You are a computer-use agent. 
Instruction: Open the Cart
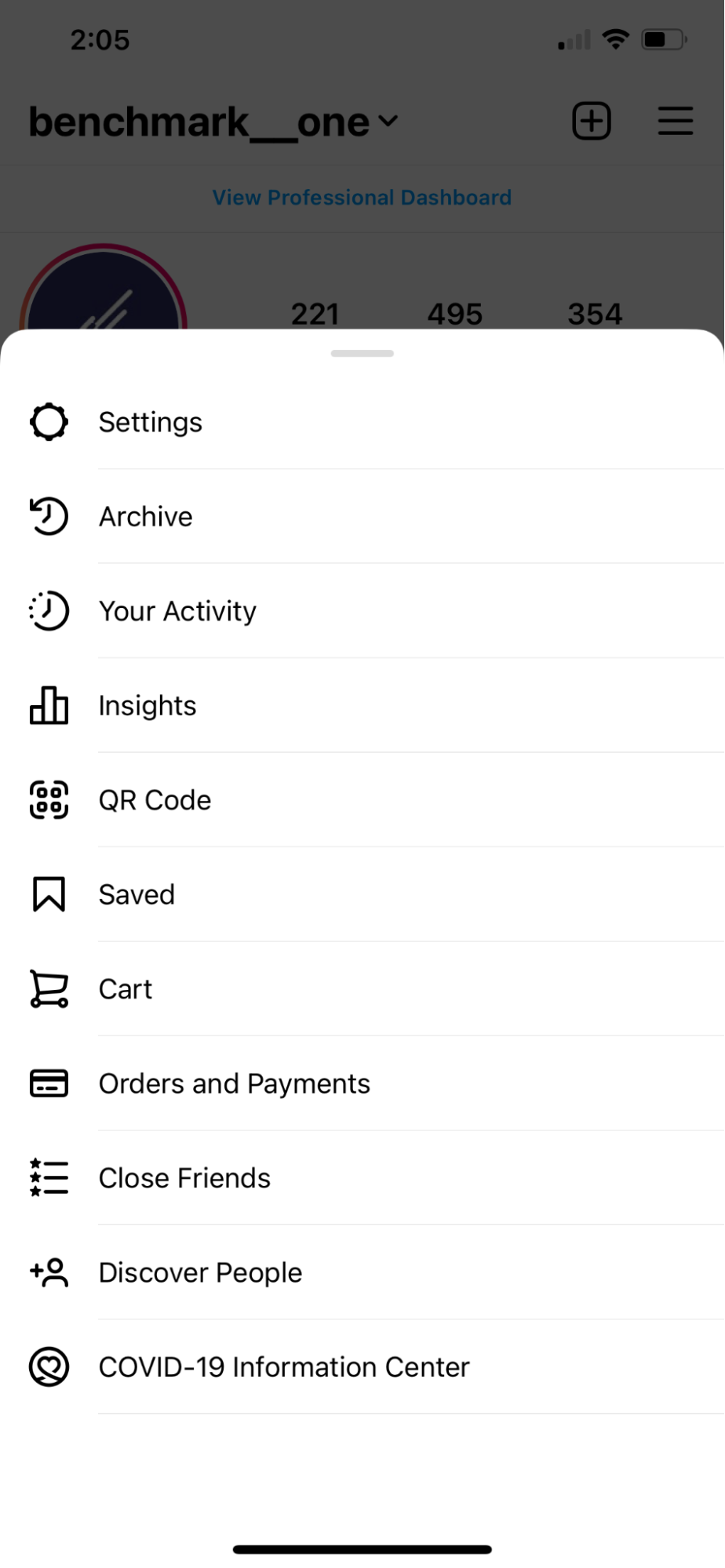(x=362, y=989)
